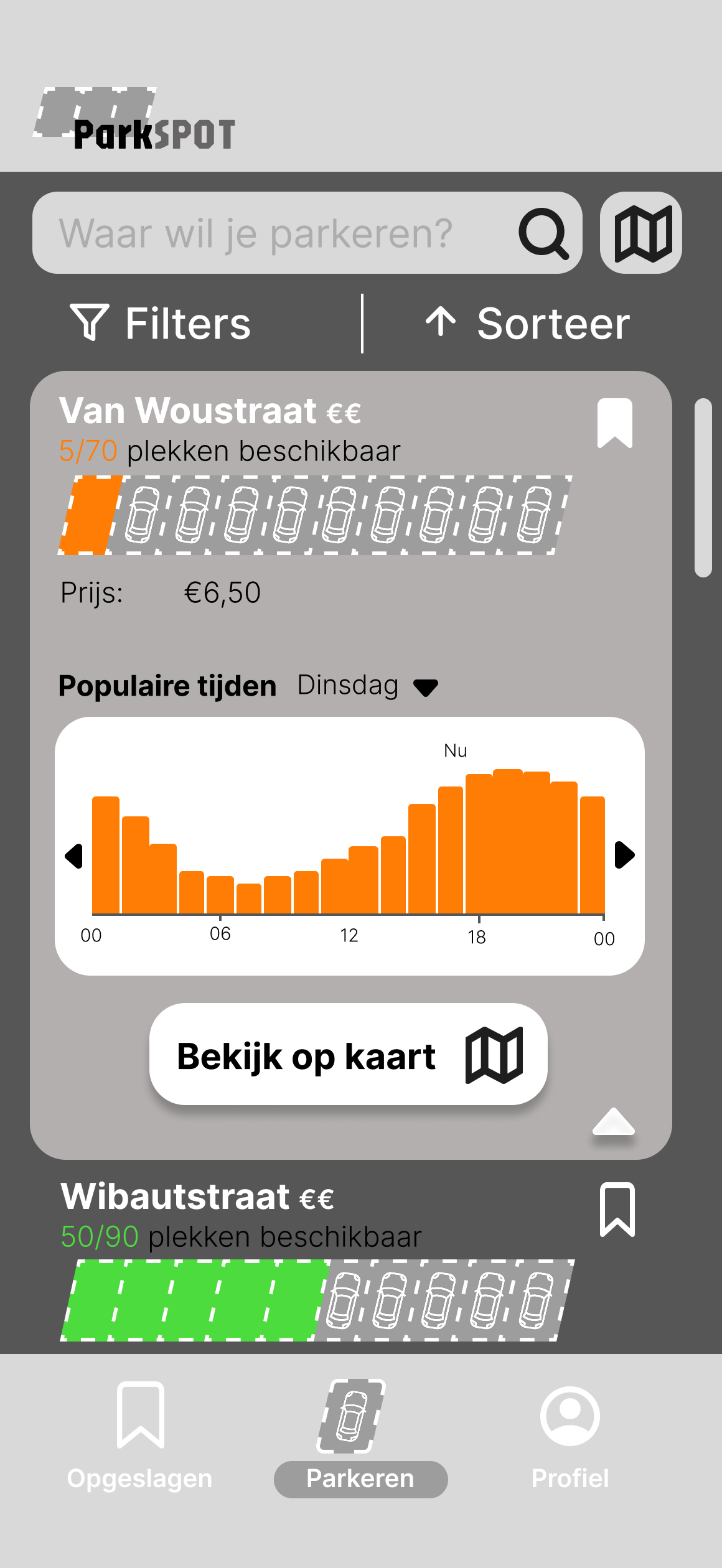This screenshot has height=1568, width=722.
Task: Open the Dinsdag day dropdown
Action: pyautogui.click(x=368, y=686)
